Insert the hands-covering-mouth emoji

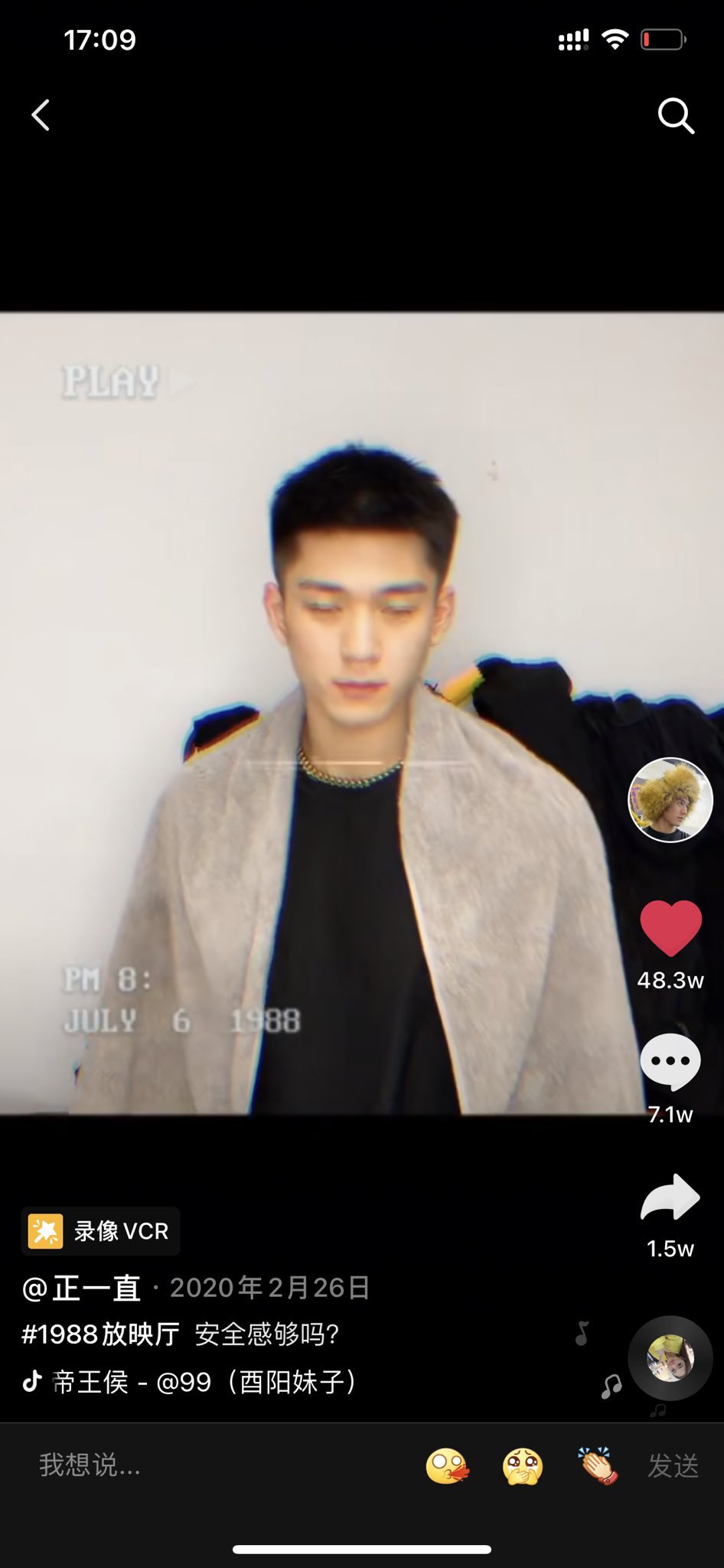point(523,1466)
